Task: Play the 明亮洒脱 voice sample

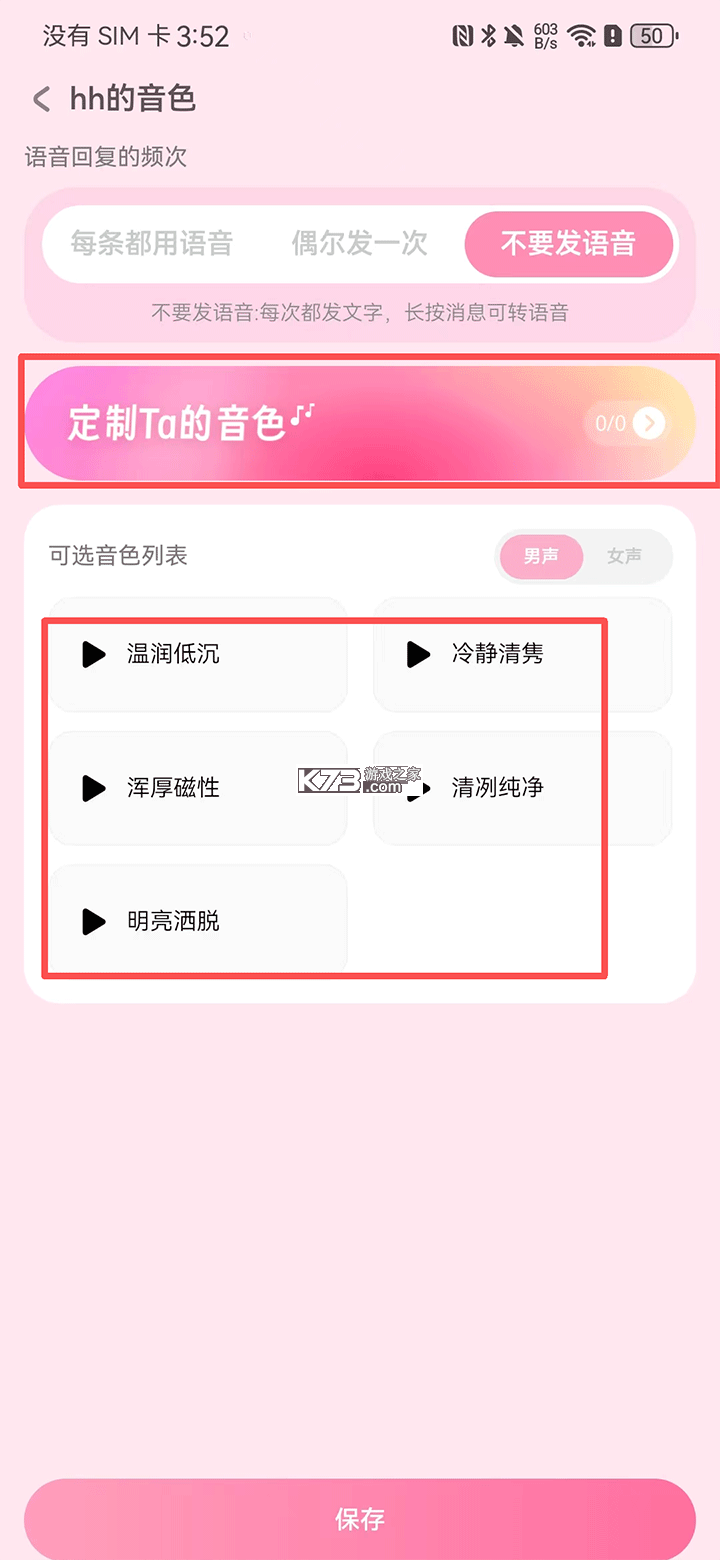Action: 92,921
